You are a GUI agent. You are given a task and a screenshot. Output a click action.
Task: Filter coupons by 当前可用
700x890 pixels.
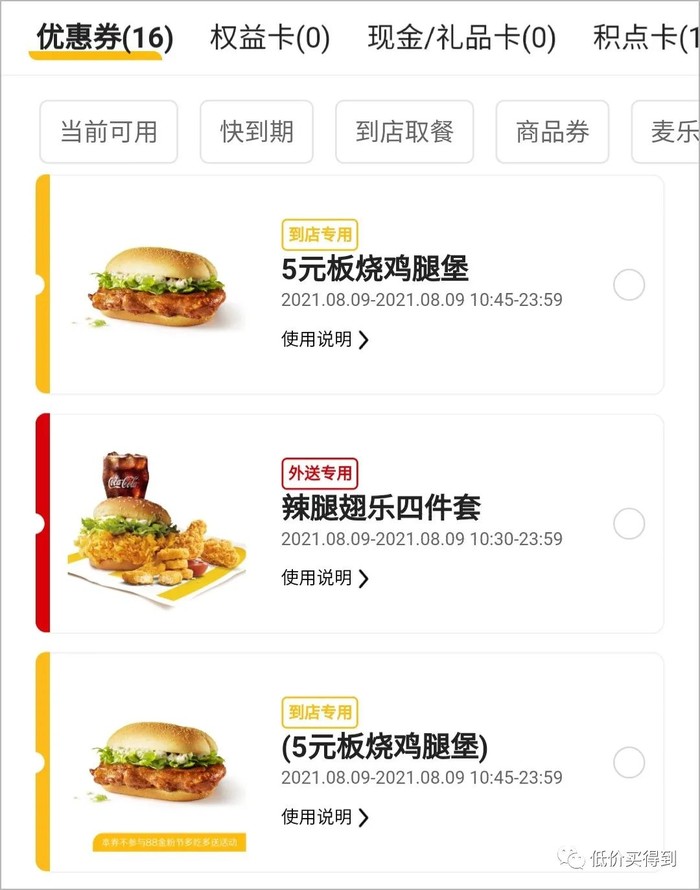108,132
